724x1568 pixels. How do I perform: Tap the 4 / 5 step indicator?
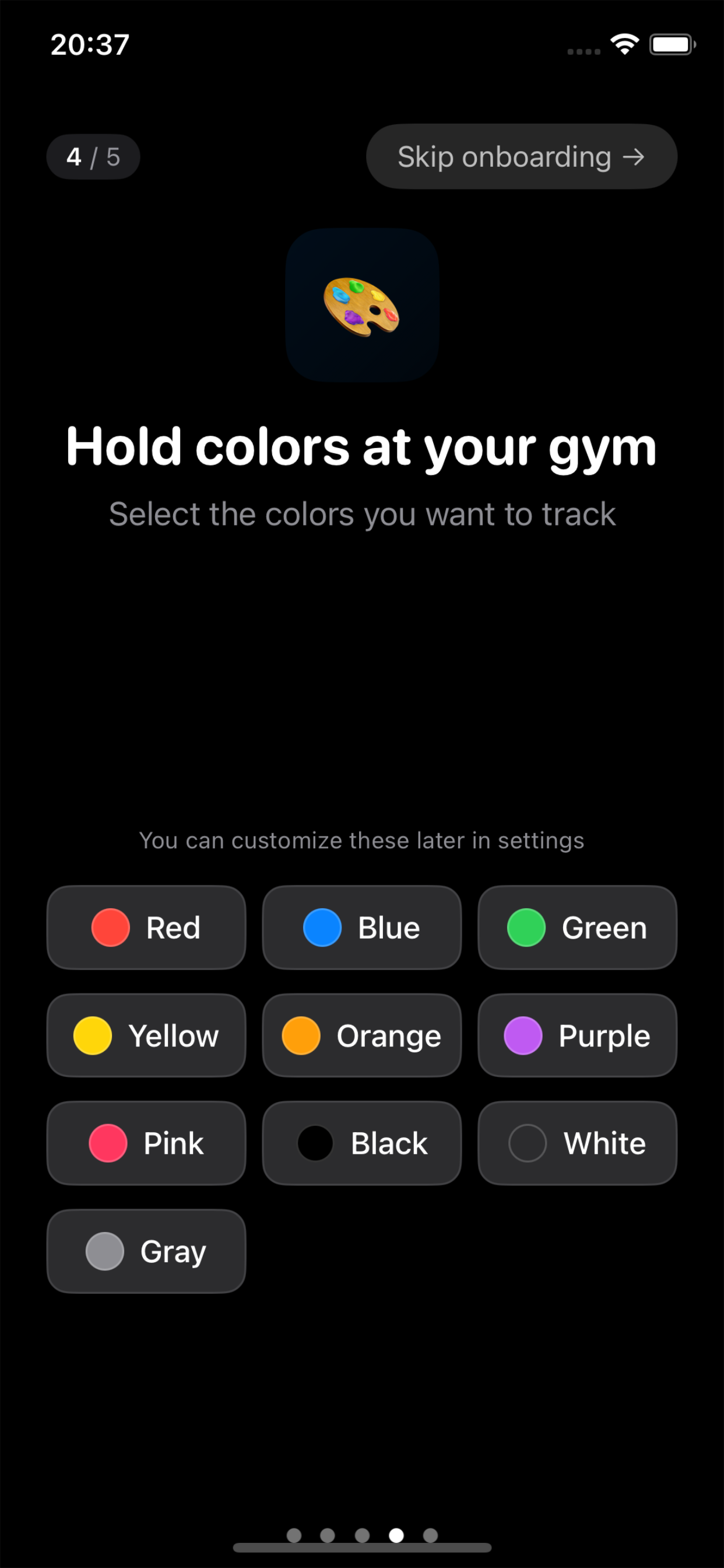[93, 156]
